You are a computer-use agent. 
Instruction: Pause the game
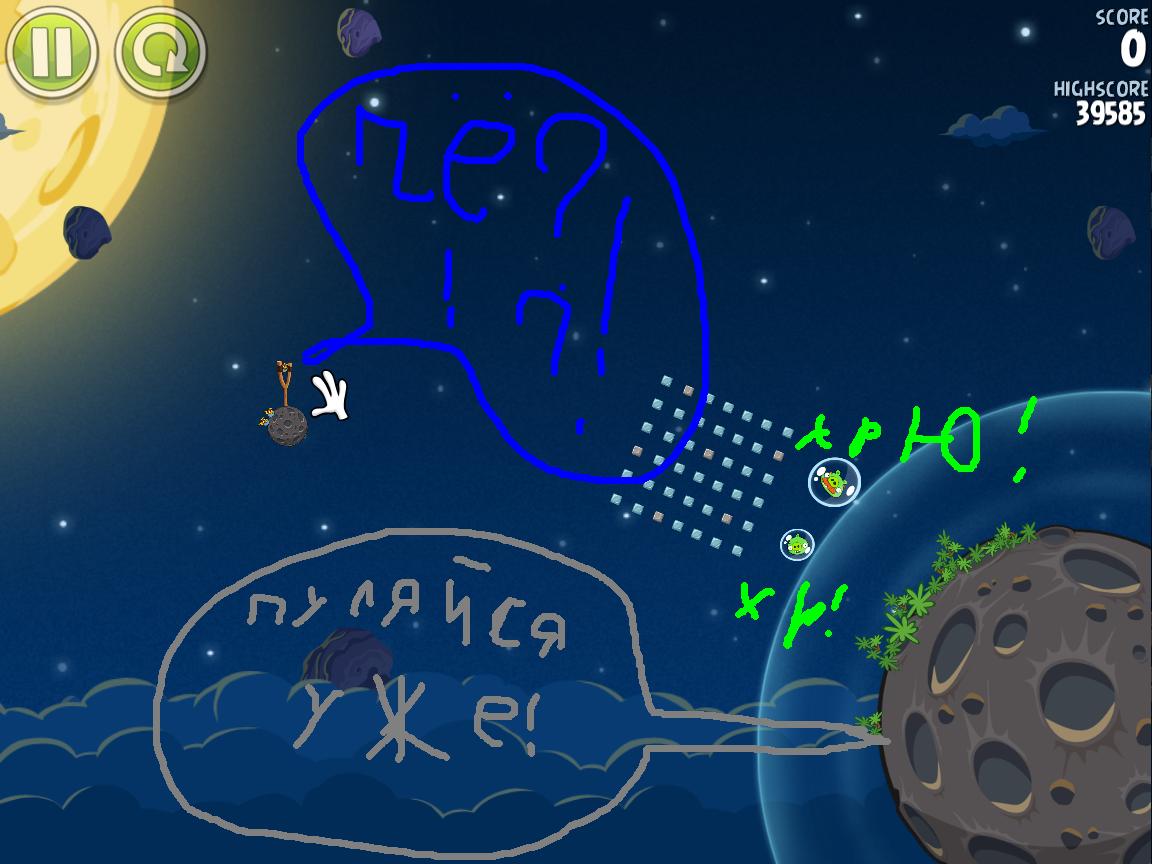point(51,51)
